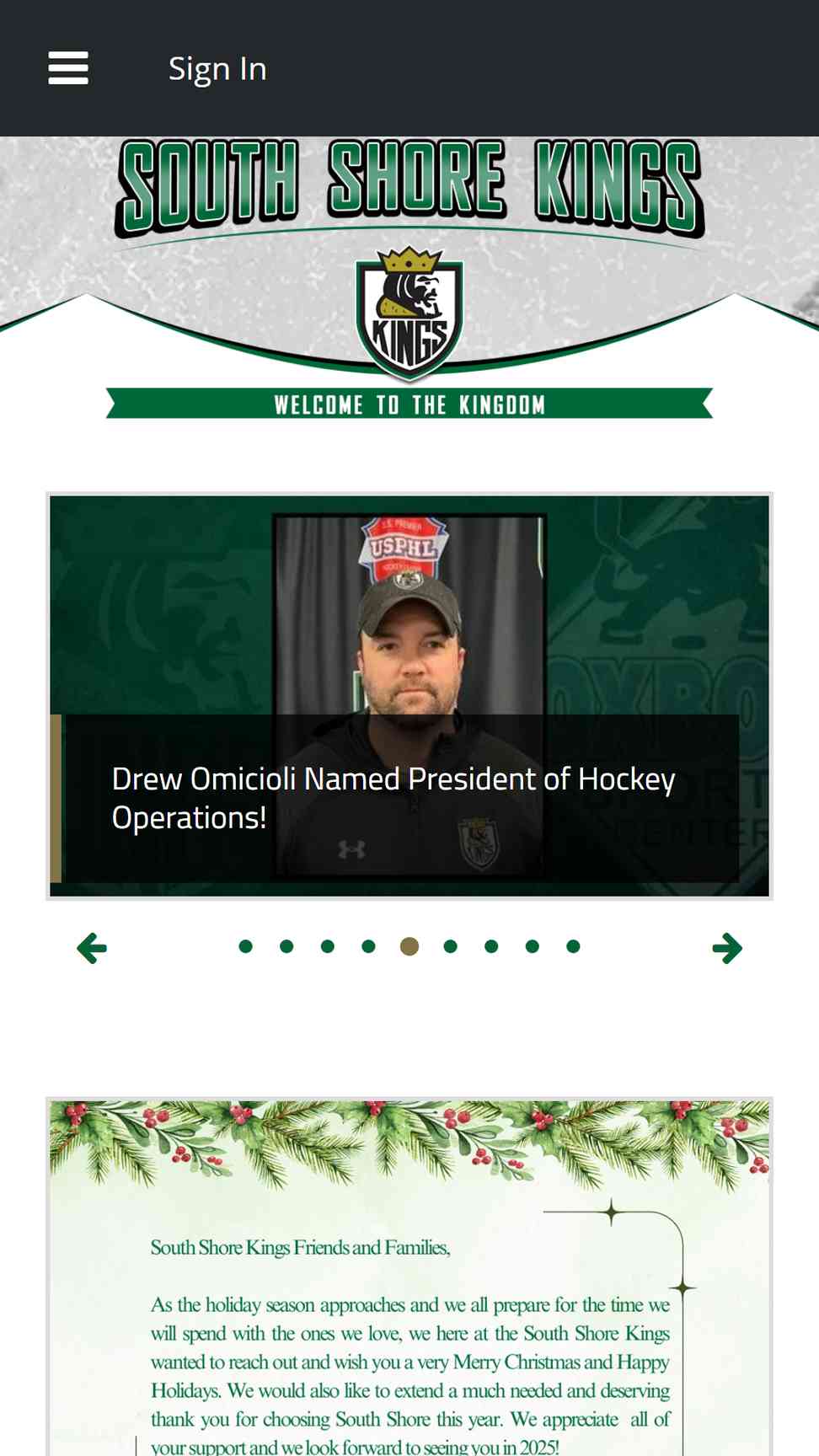
Task: Go to the previous carousel slide
Action: coord(92,948)
